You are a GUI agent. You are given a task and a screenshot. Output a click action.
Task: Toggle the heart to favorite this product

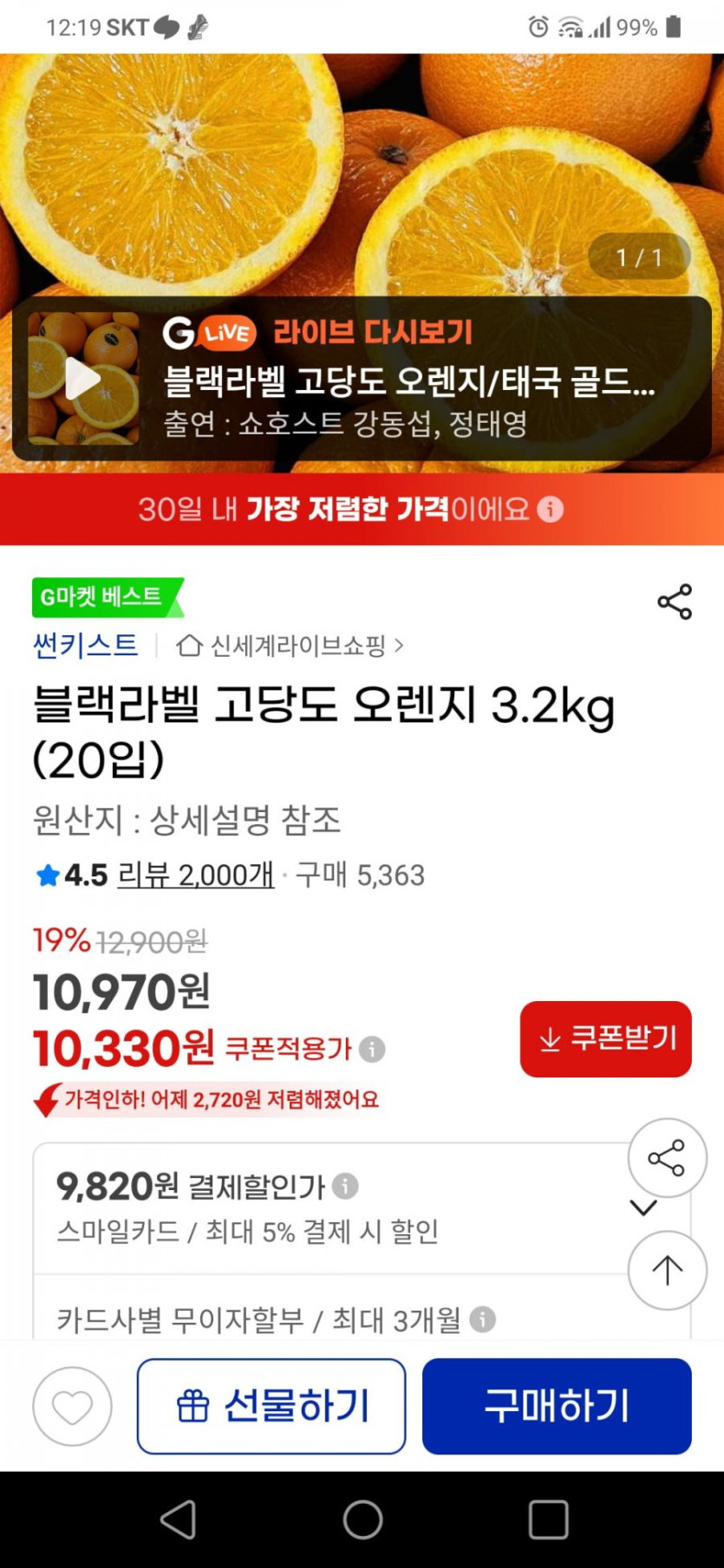(72, 1405)
